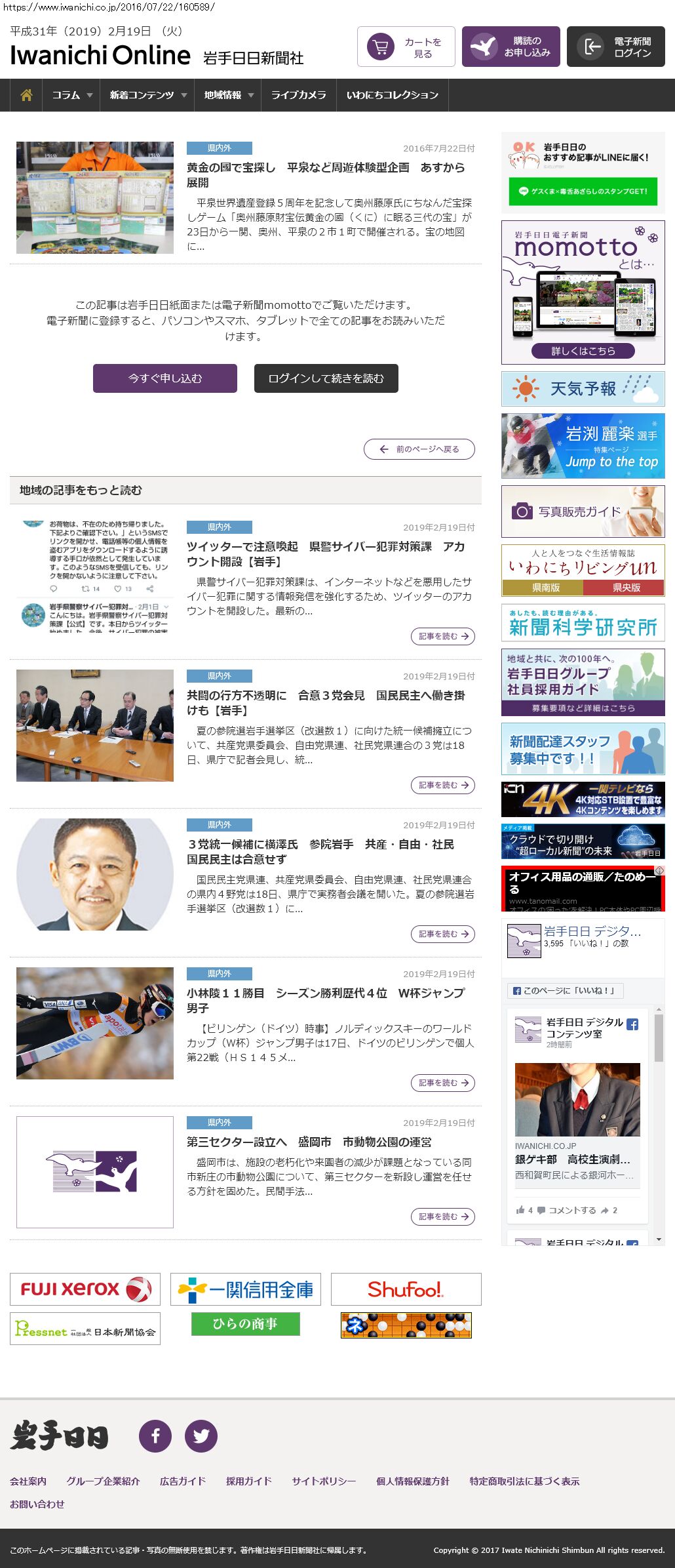Screen dimensions: 675x1568
Task: Open ライブカメラ page
Action: pyautogui.click(x=298, y=95)
